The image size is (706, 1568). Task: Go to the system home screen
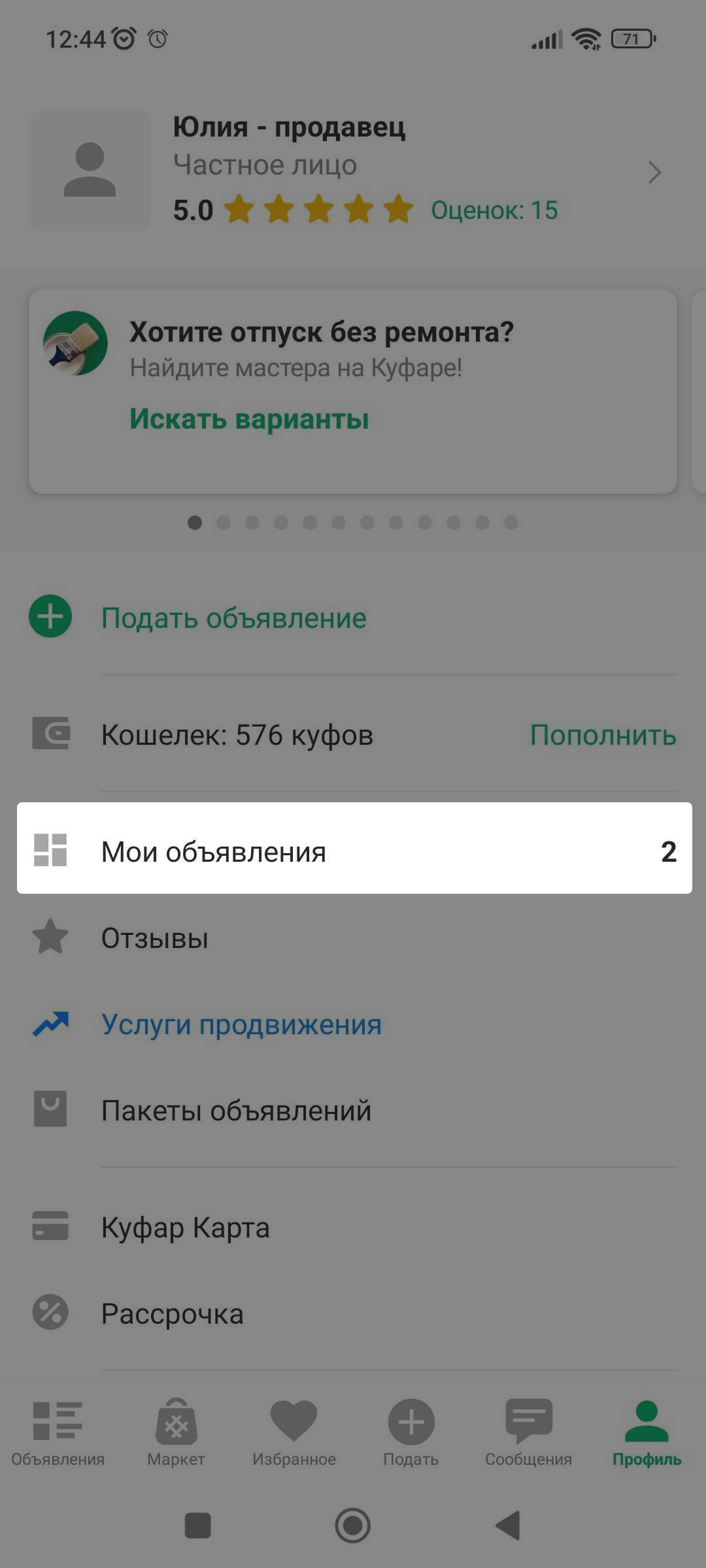(x=352, y=1526)
